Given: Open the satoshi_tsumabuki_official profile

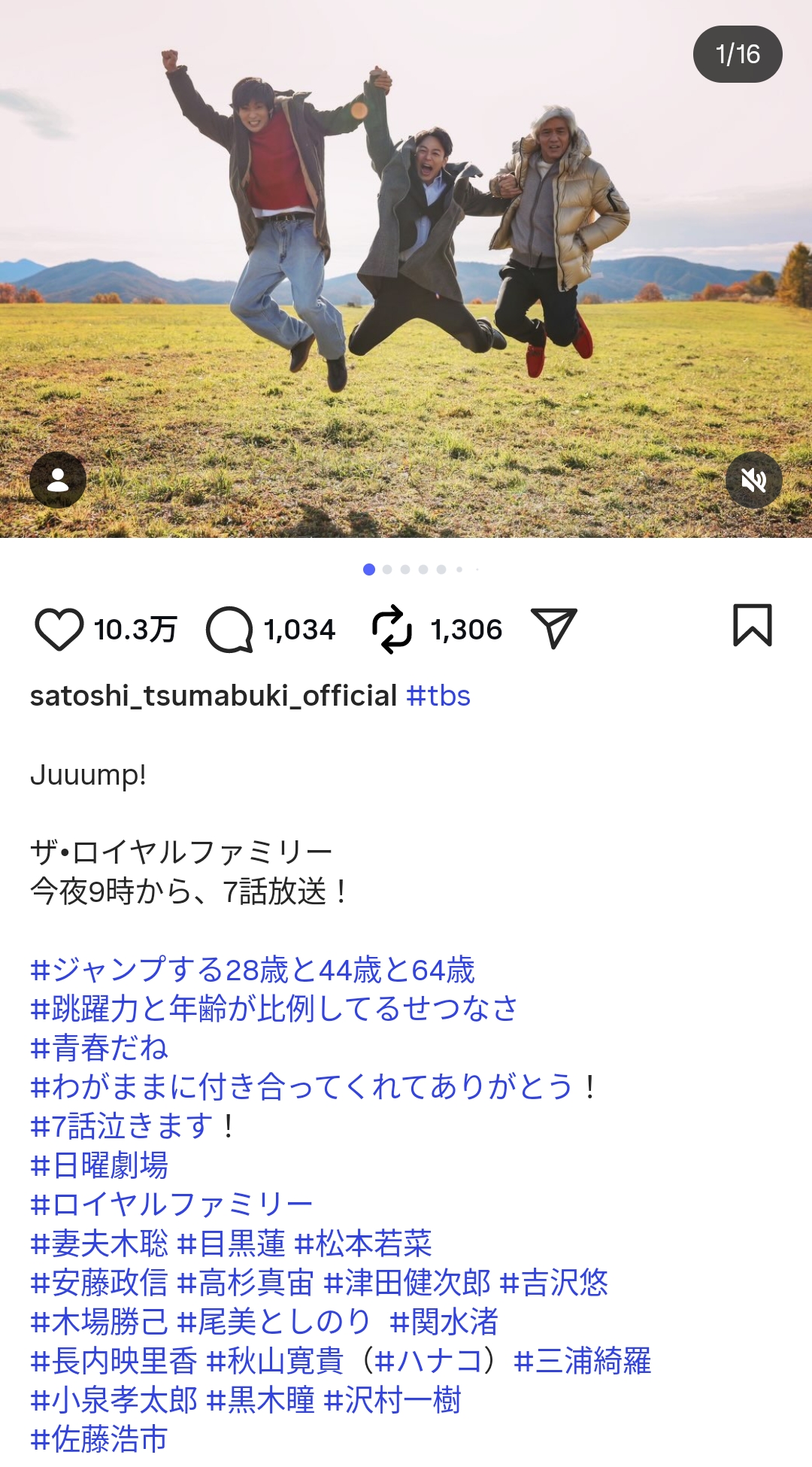Looking at the screenshot, I should tap(213, 696).
